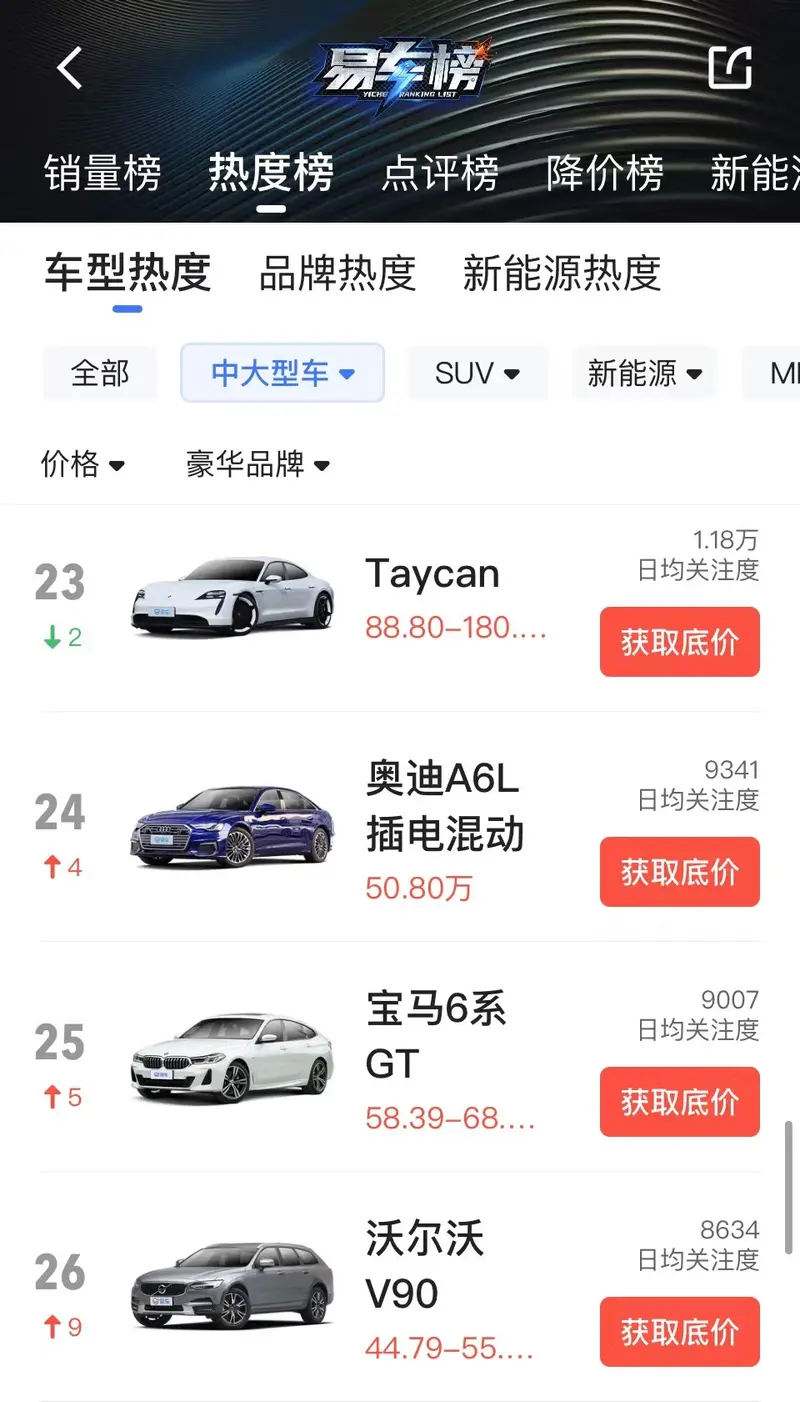Image resolution: width=800 pixels, height=1402 pixels.
Task: Open the 新能源 filter dropdown
Action: tap(645, 373)
